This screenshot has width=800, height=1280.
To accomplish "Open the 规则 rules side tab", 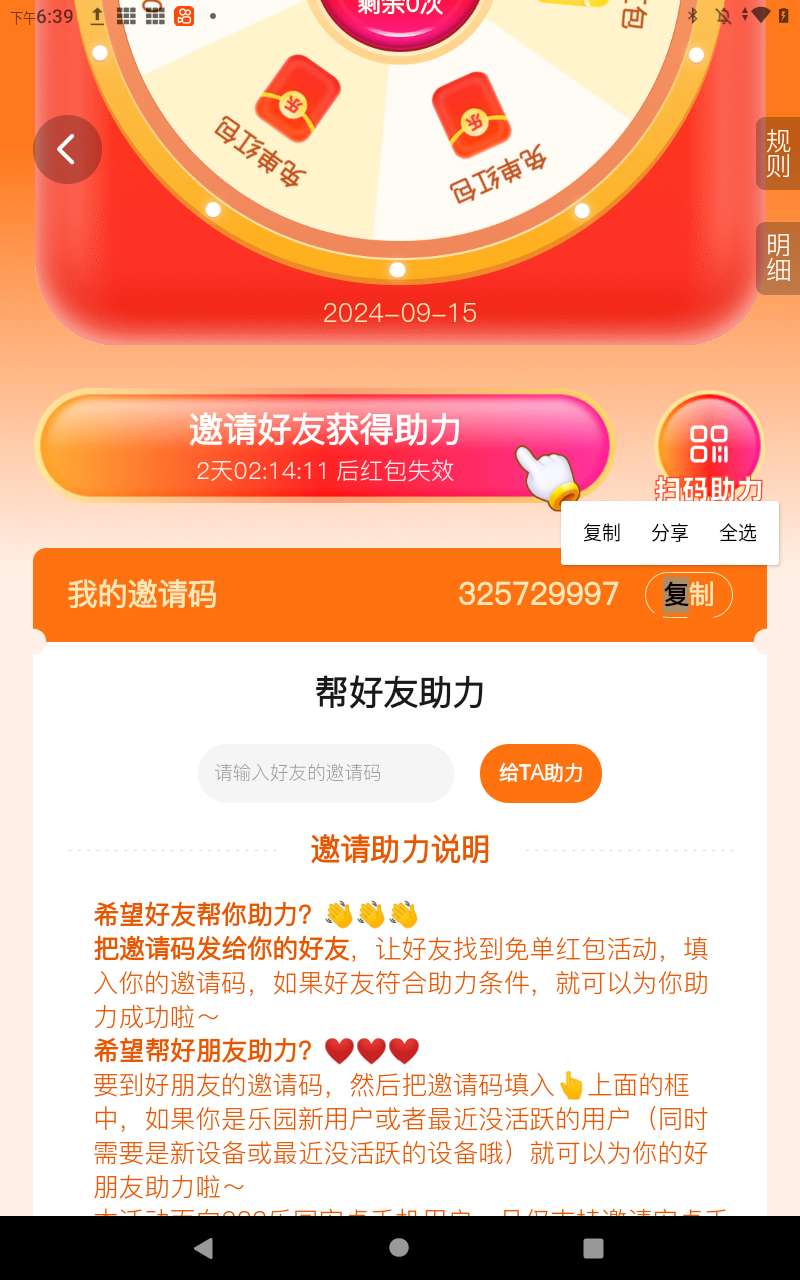I will (x=778, y=153).
